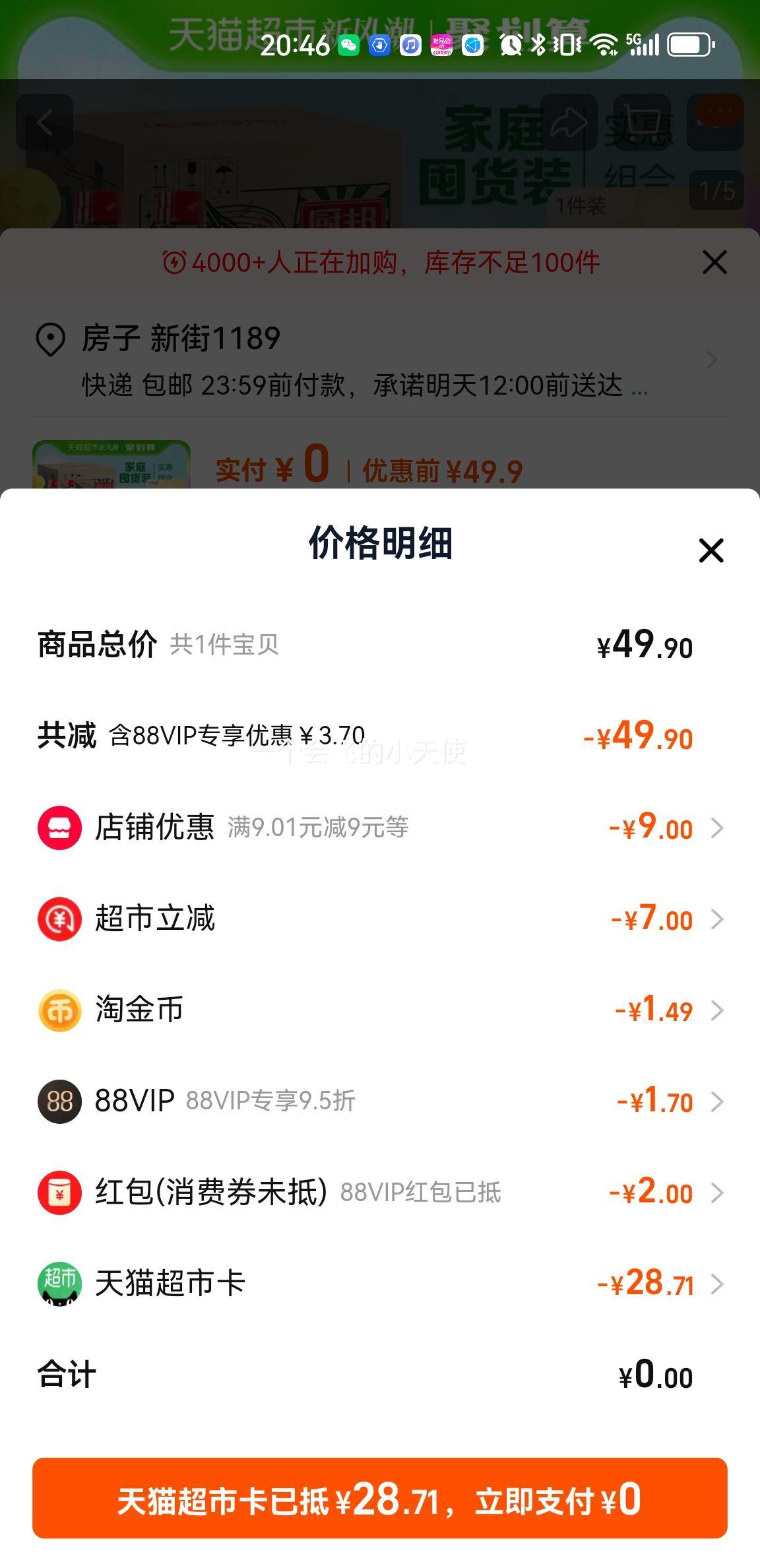
Task: Dismiss the 4000+人正在加购 stock notice
Action: point(714,263)
